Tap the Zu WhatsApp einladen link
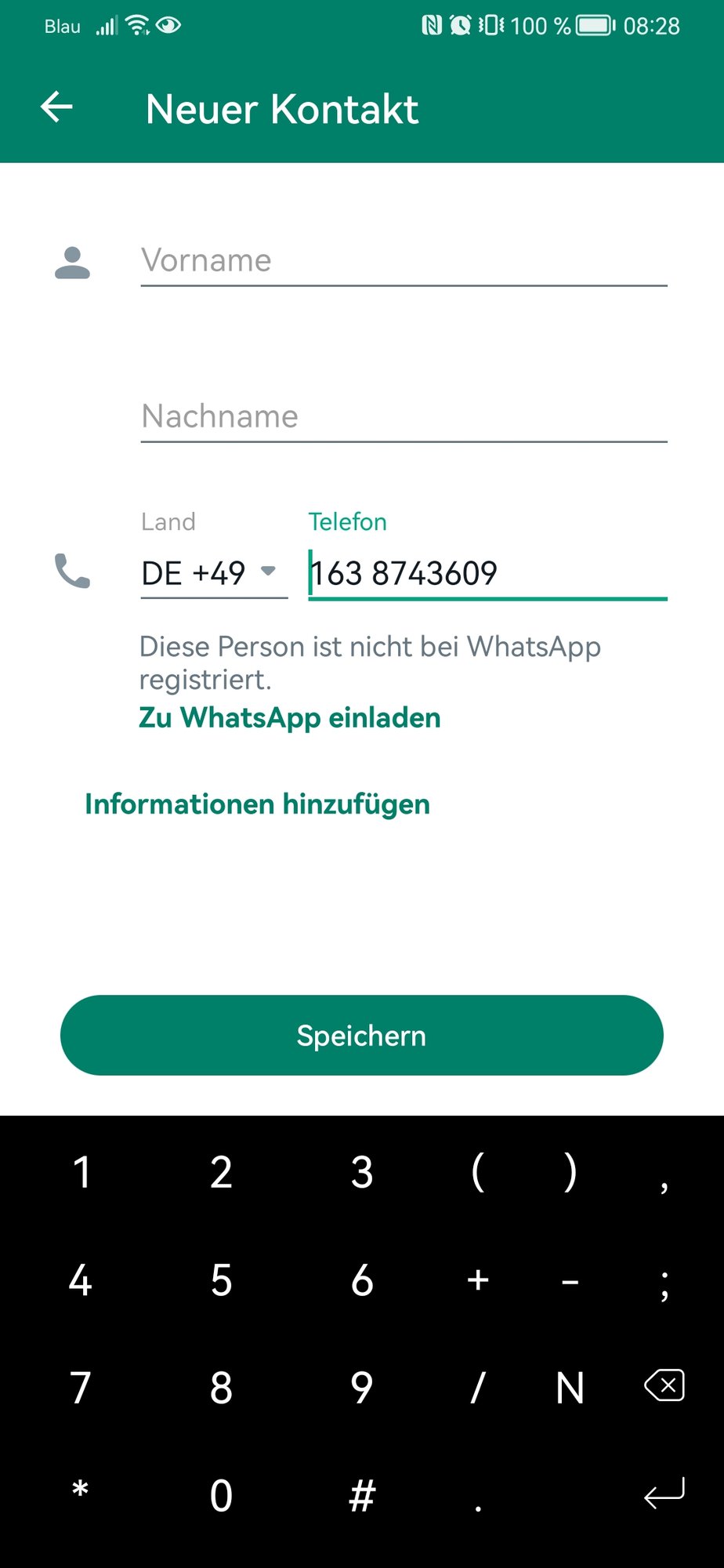This screenshot has width=724, height=1568. (289, 718)
